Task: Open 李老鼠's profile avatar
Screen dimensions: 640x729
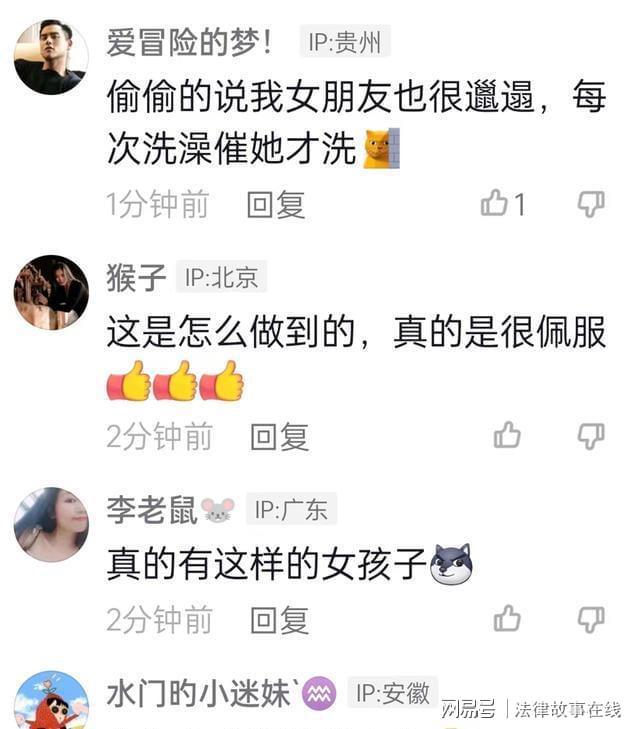Action: (51, 524)
